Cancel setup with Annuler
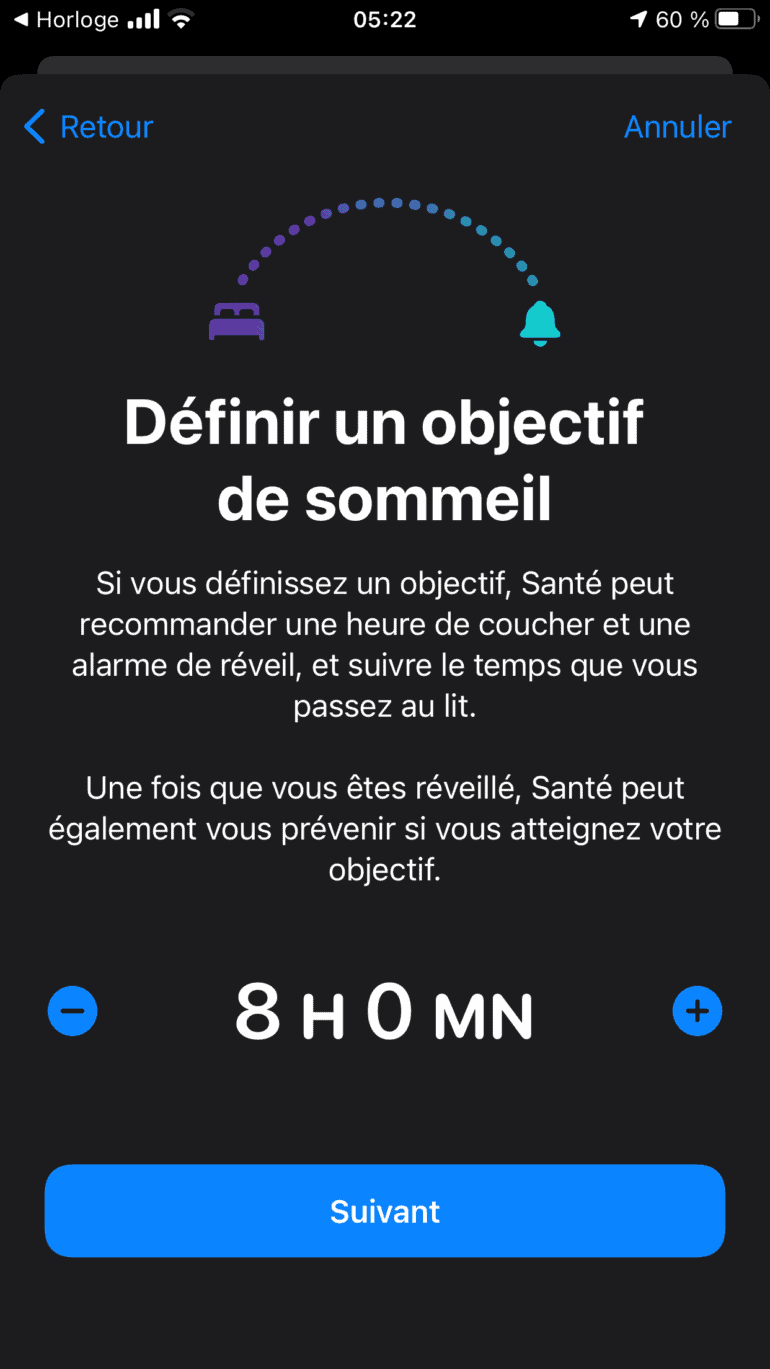 pyautogui.click(x=677, y=127)
